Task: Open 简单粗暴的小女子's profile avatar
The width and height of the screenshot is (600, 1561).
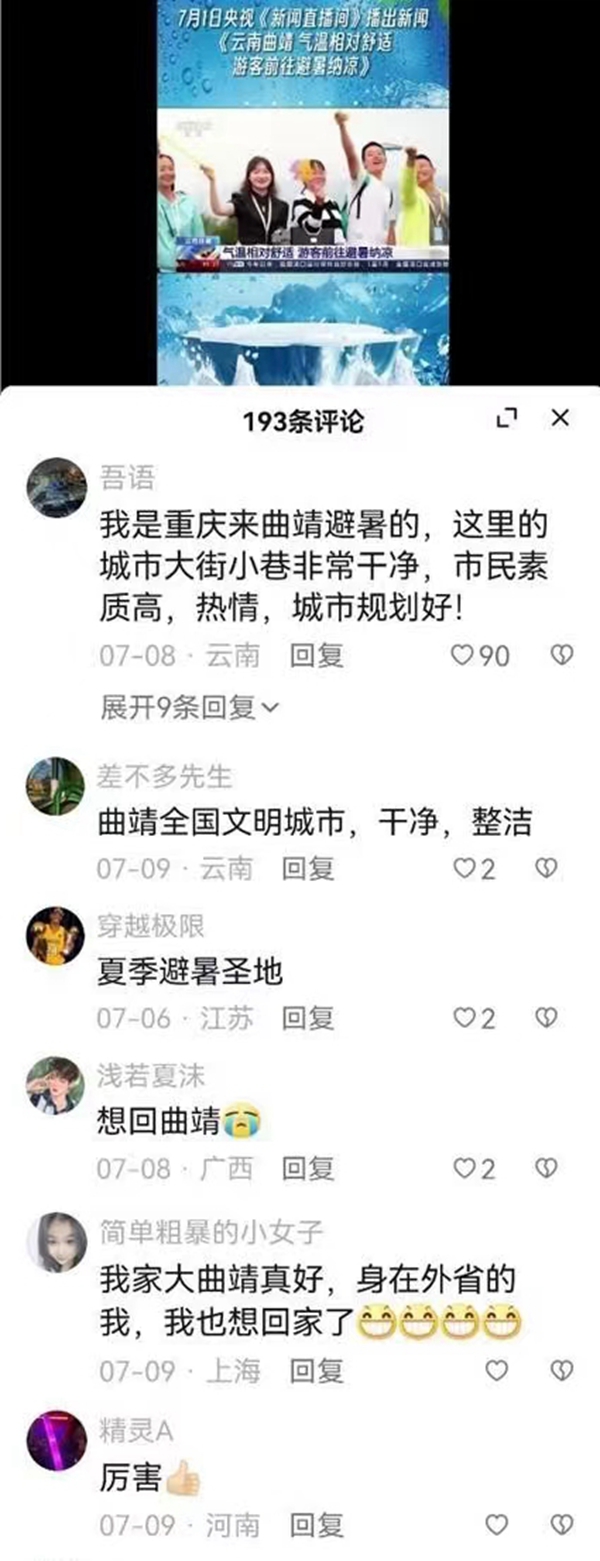Action: click(55, 1242)
